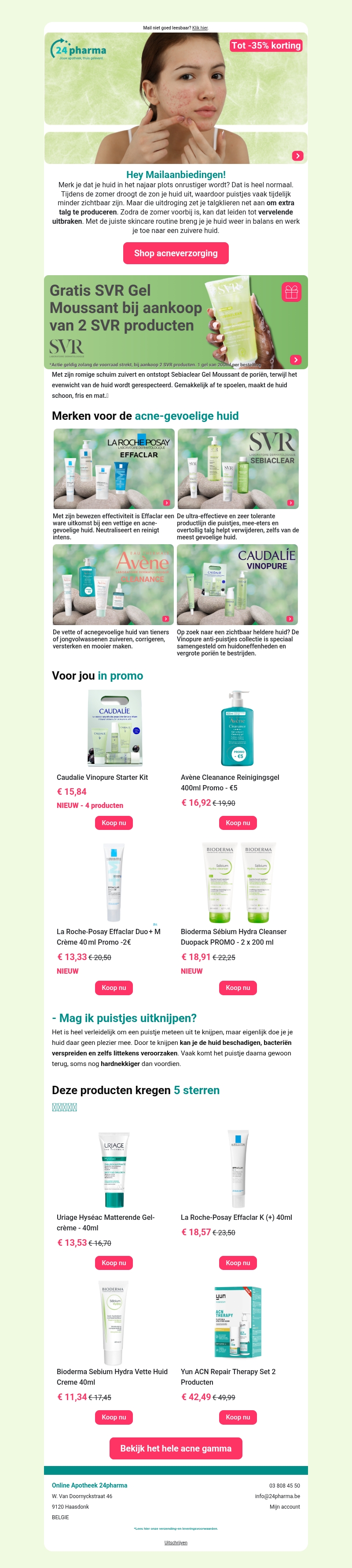This screenshot has width=352, height=1568.
Task: Open the La Roche-Posay Effaclar brand tile
Action: (x=114, y=469)
